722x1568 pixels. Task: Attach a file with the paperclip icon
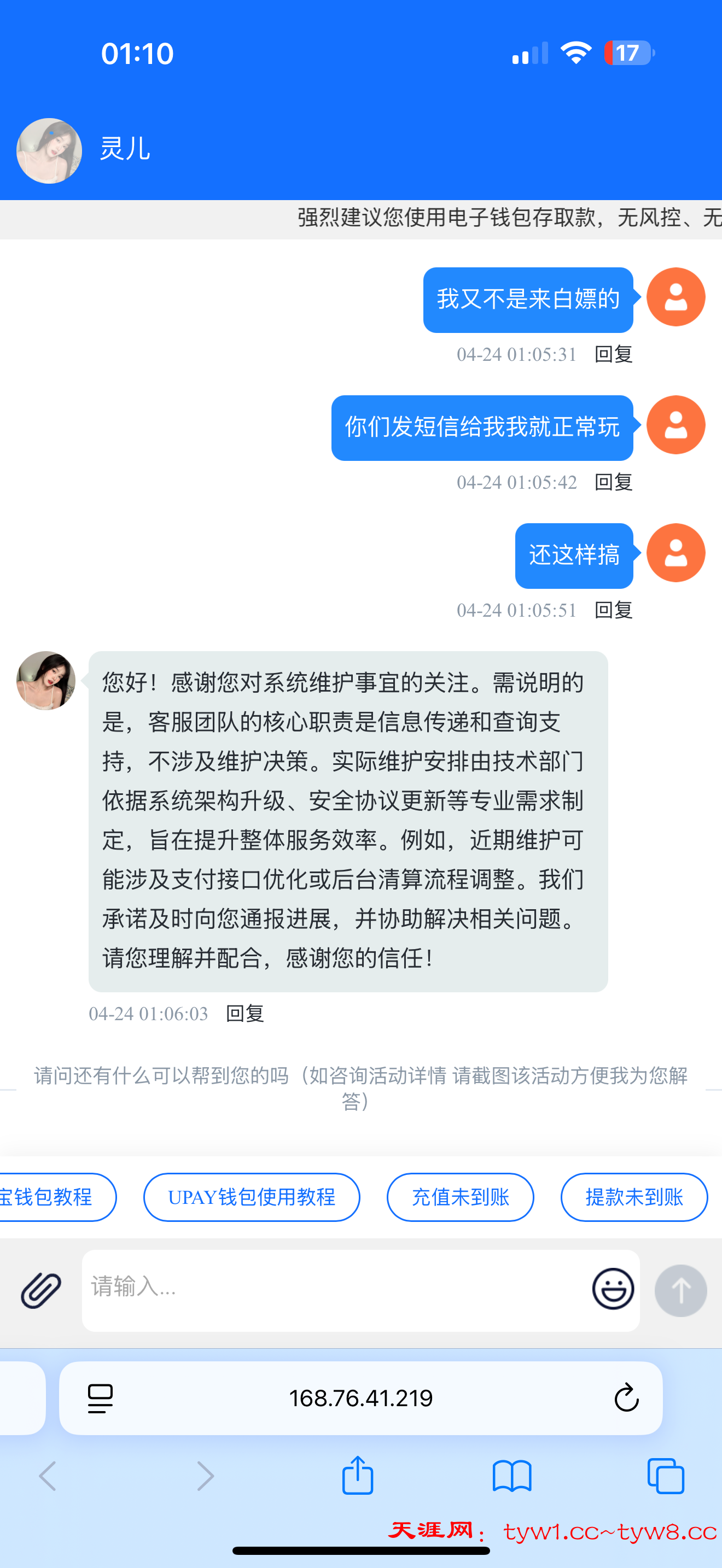41,1290
